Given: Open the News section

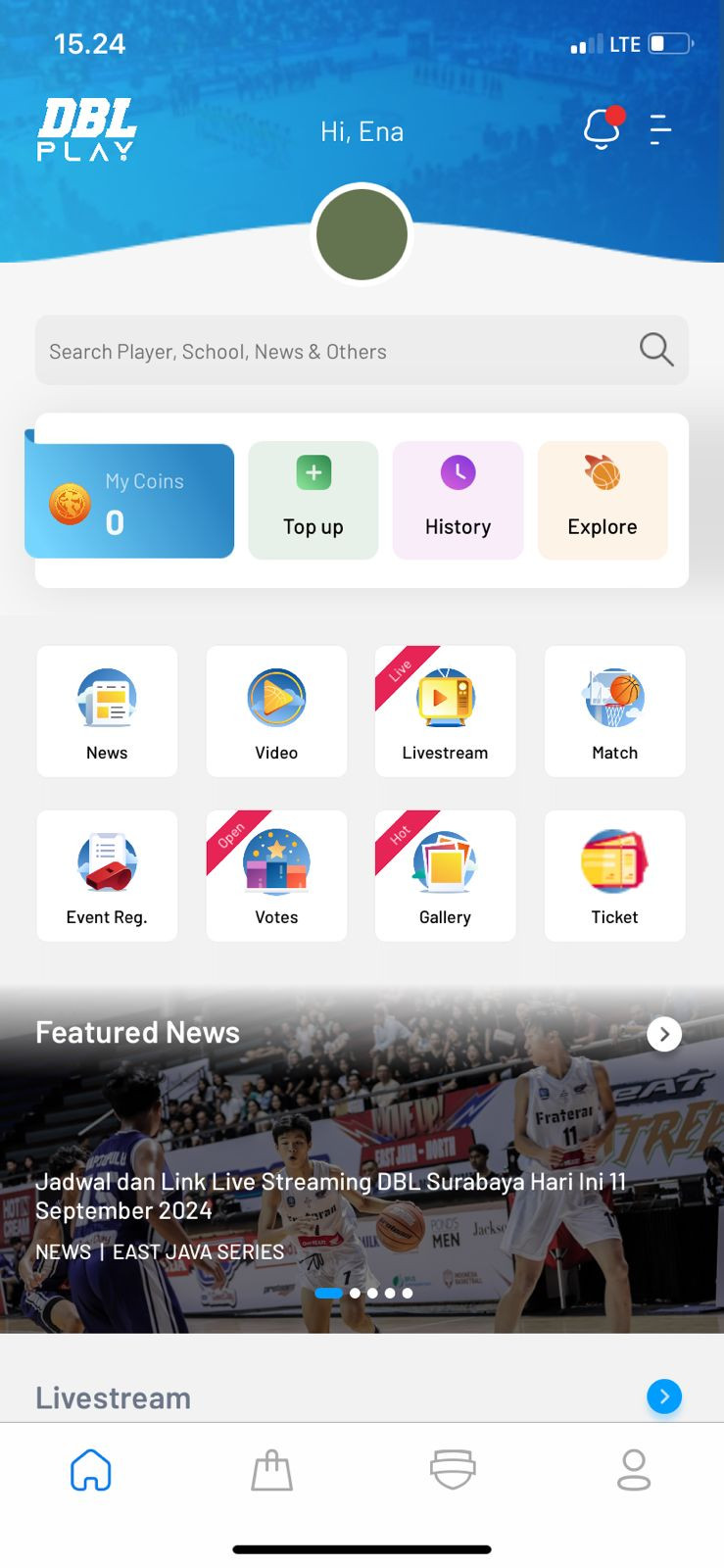Looking at the screenshot, I should [107, 711].
